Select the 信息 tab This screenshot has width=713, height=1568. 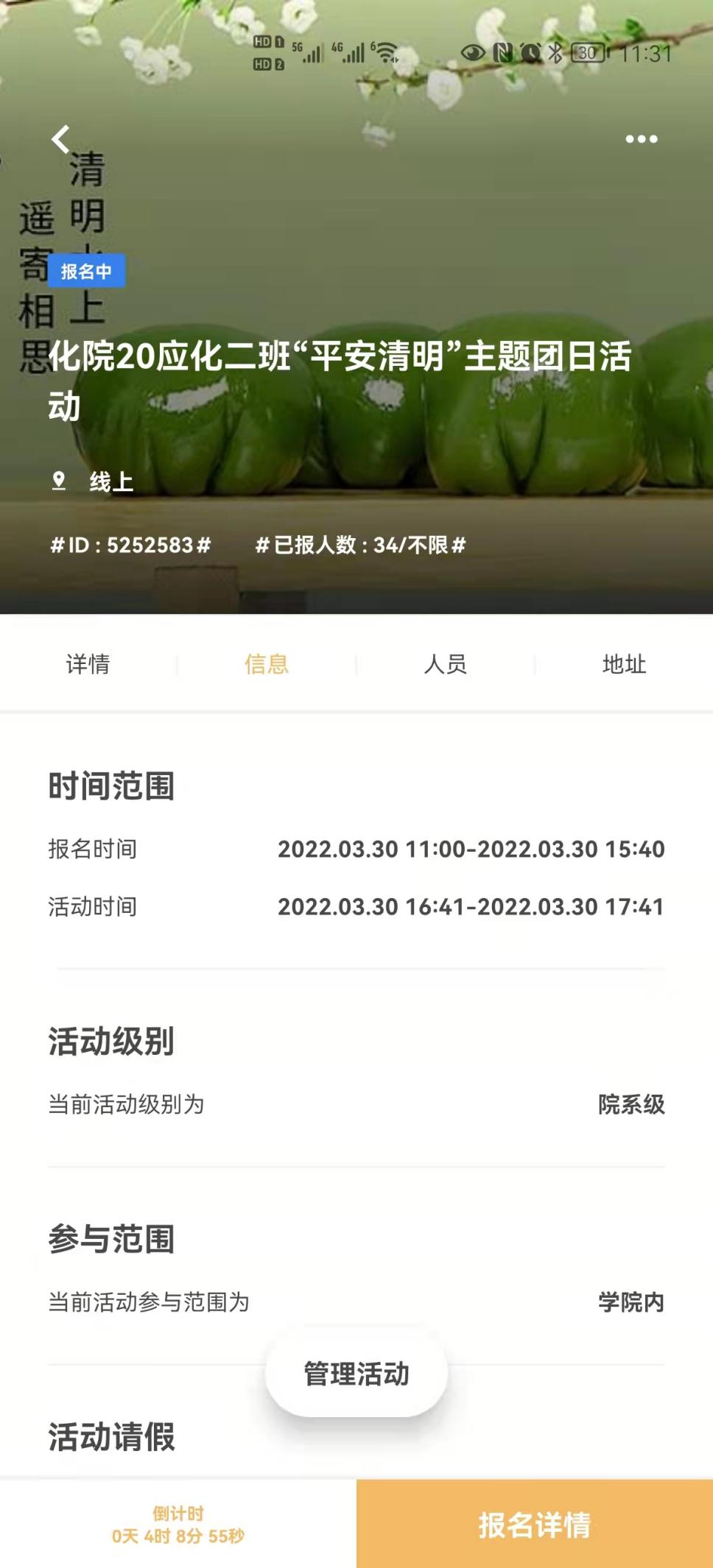pyautogui.click(x=267, y=664)
